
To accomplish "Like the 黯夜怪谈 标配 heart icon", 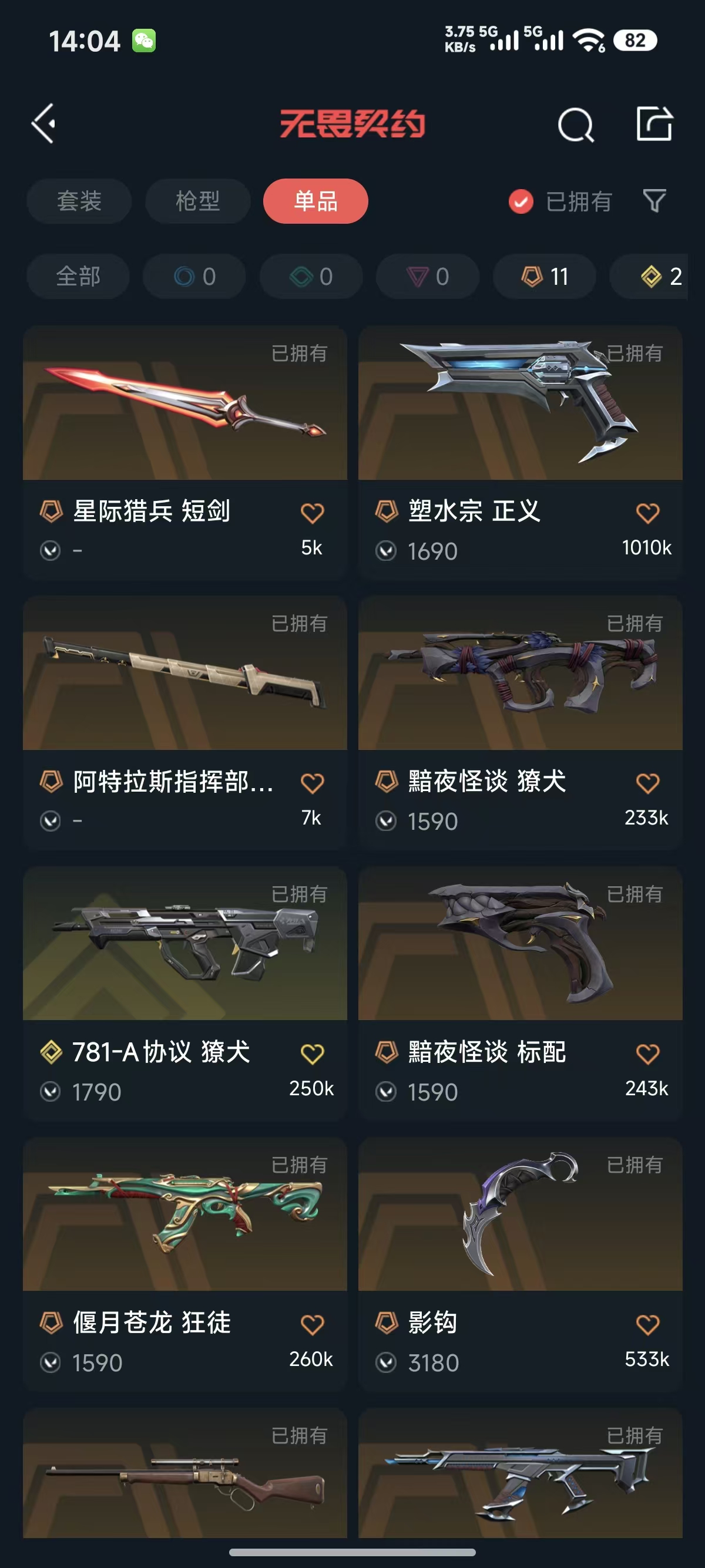I will (x=647, y=1054).
